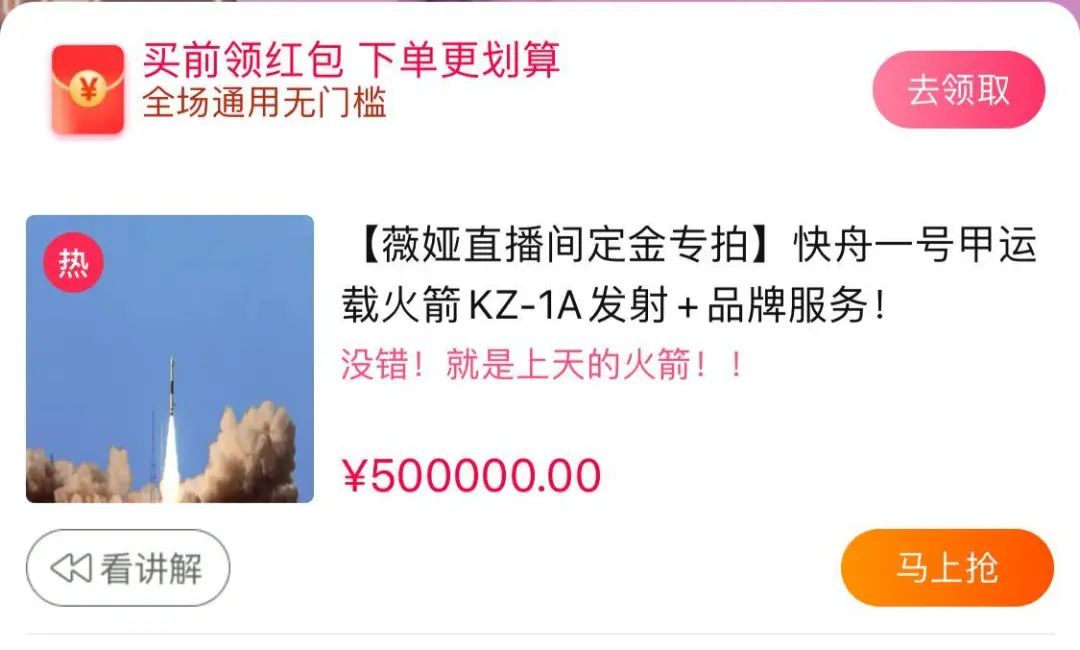
Task: Open the rocket launch product image
Action: tap(170, 359)
